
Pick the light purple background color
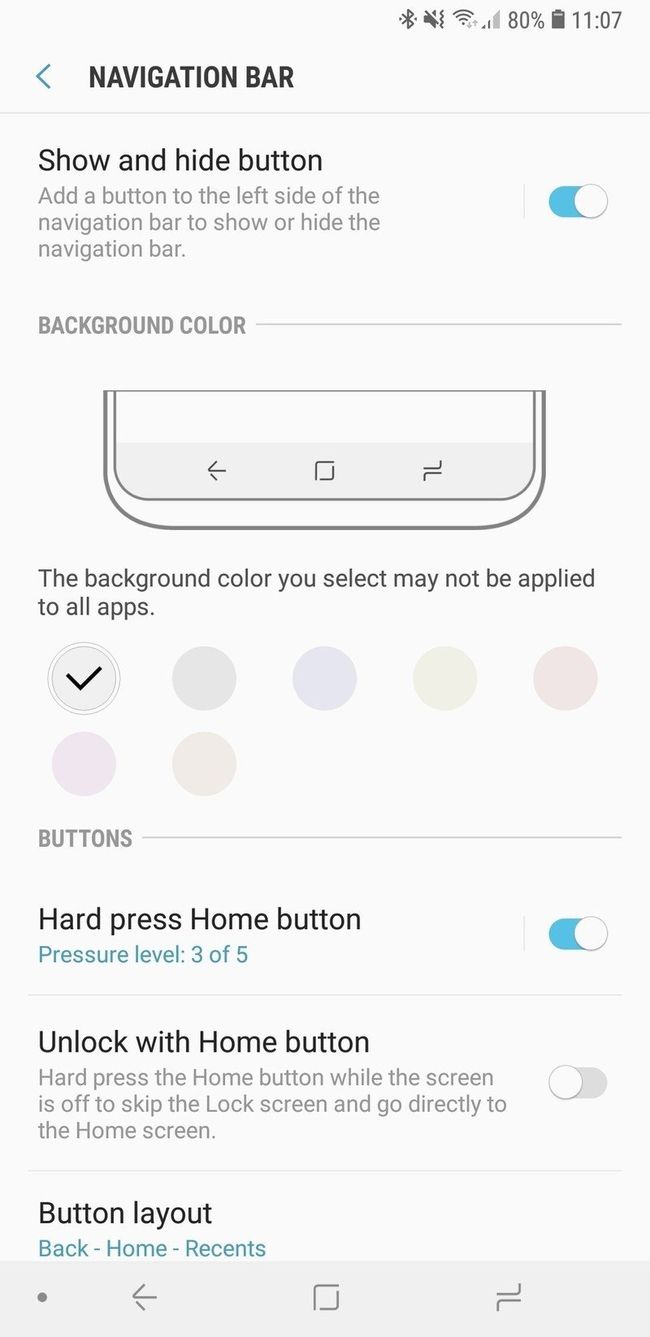84,764
